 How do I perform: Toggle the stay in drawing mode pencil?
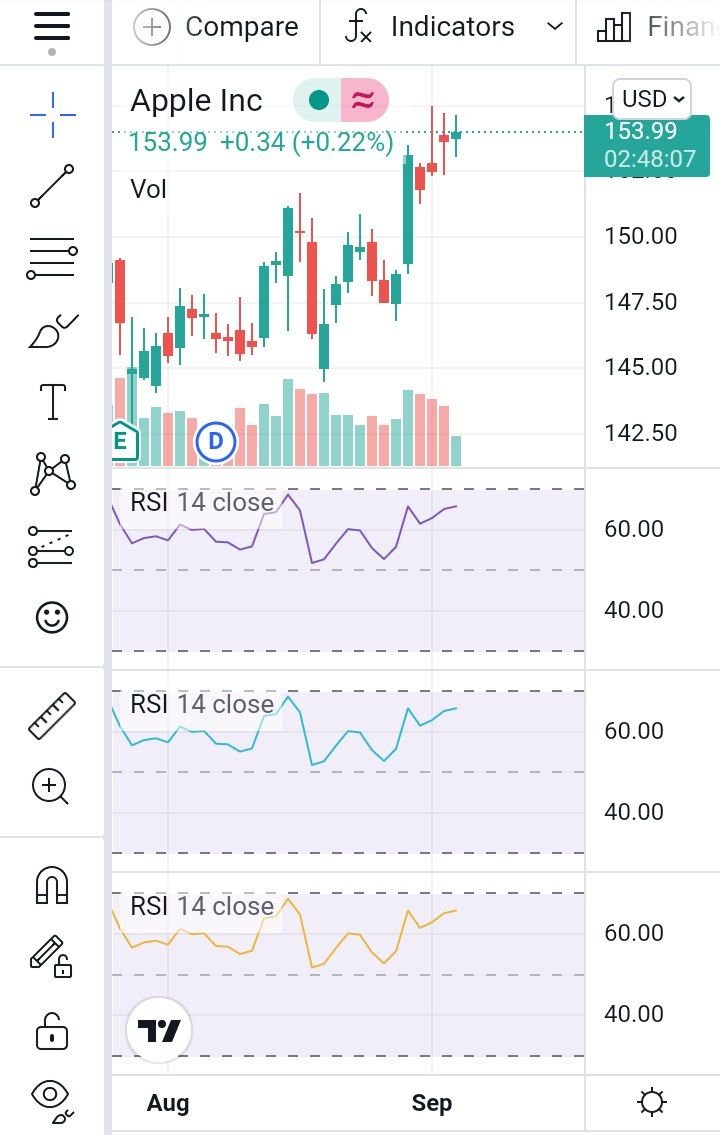52,957
